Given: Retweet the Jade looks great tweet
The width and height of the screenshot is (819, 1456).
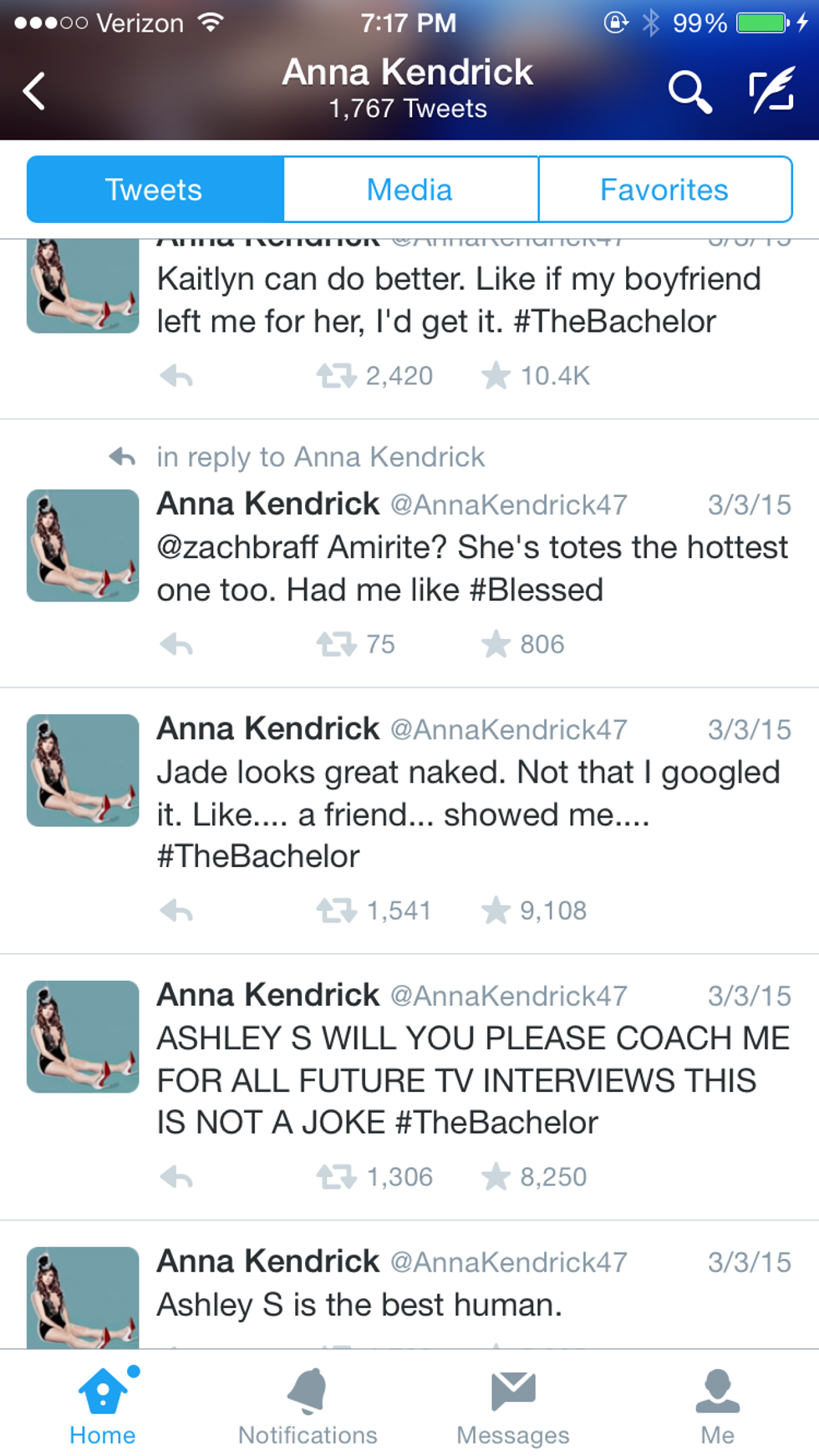Looking at the screenshot, I should point(336,911).
